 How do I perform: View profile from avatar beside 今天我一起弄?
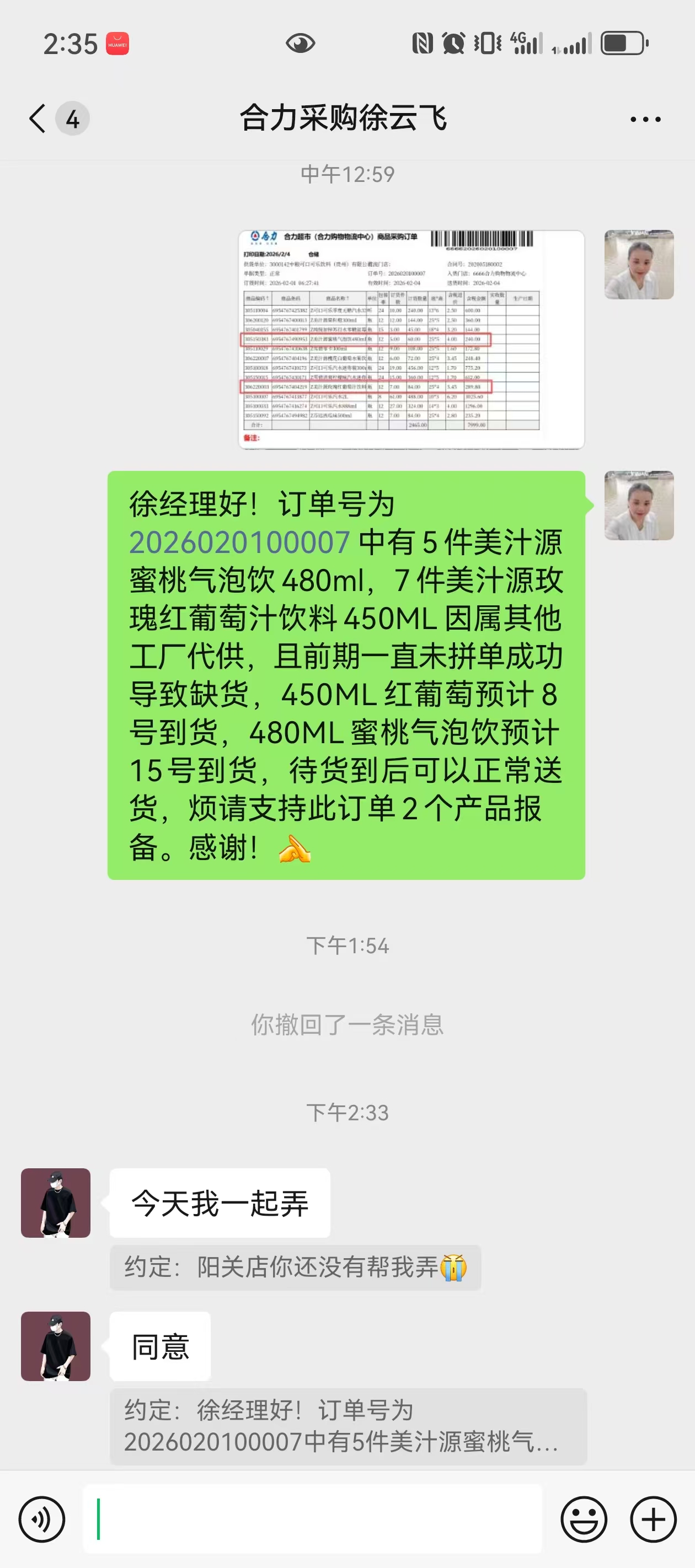(x=55, y=1203)
